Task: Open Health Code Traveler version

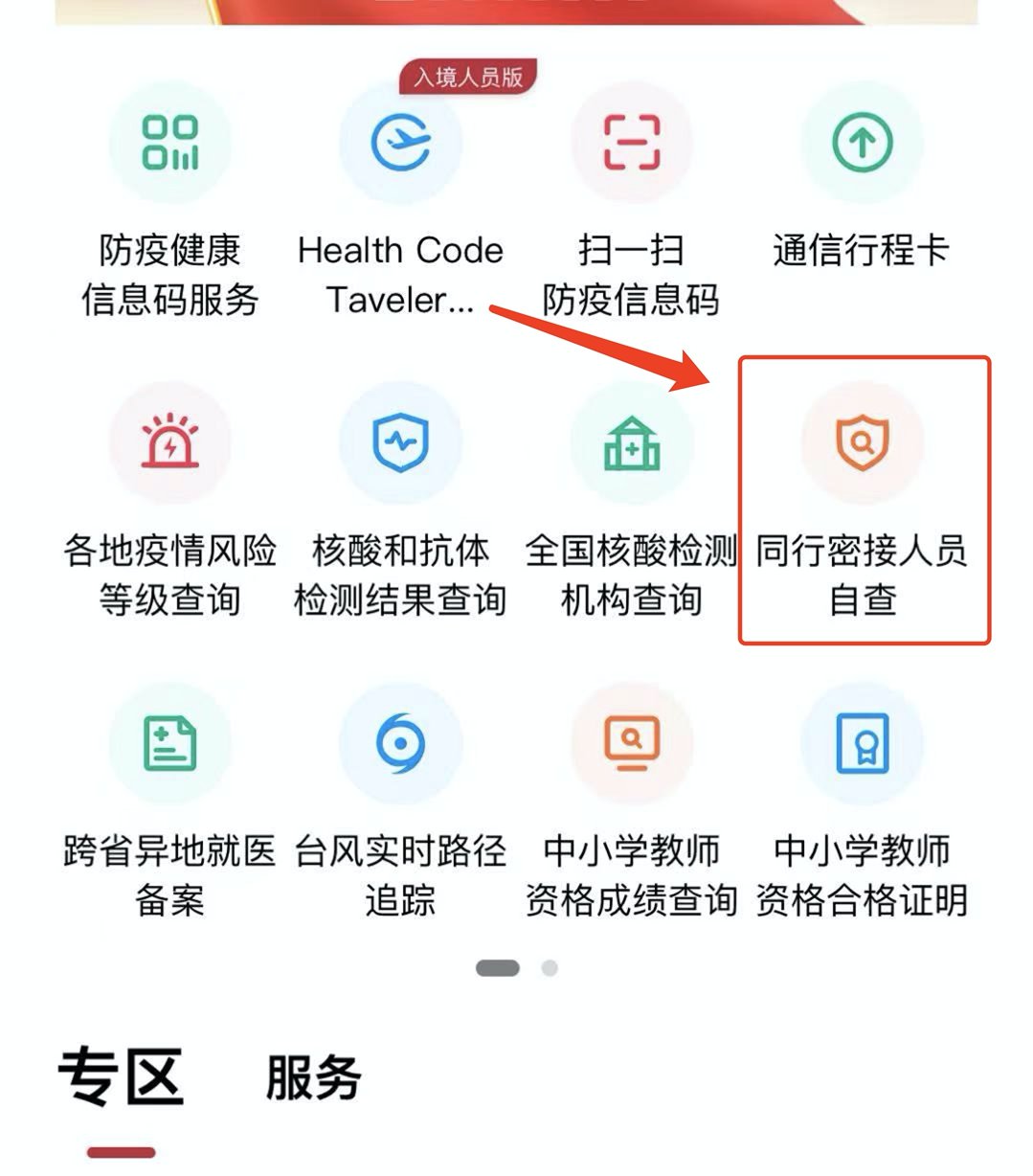Action: click(400, 144)
